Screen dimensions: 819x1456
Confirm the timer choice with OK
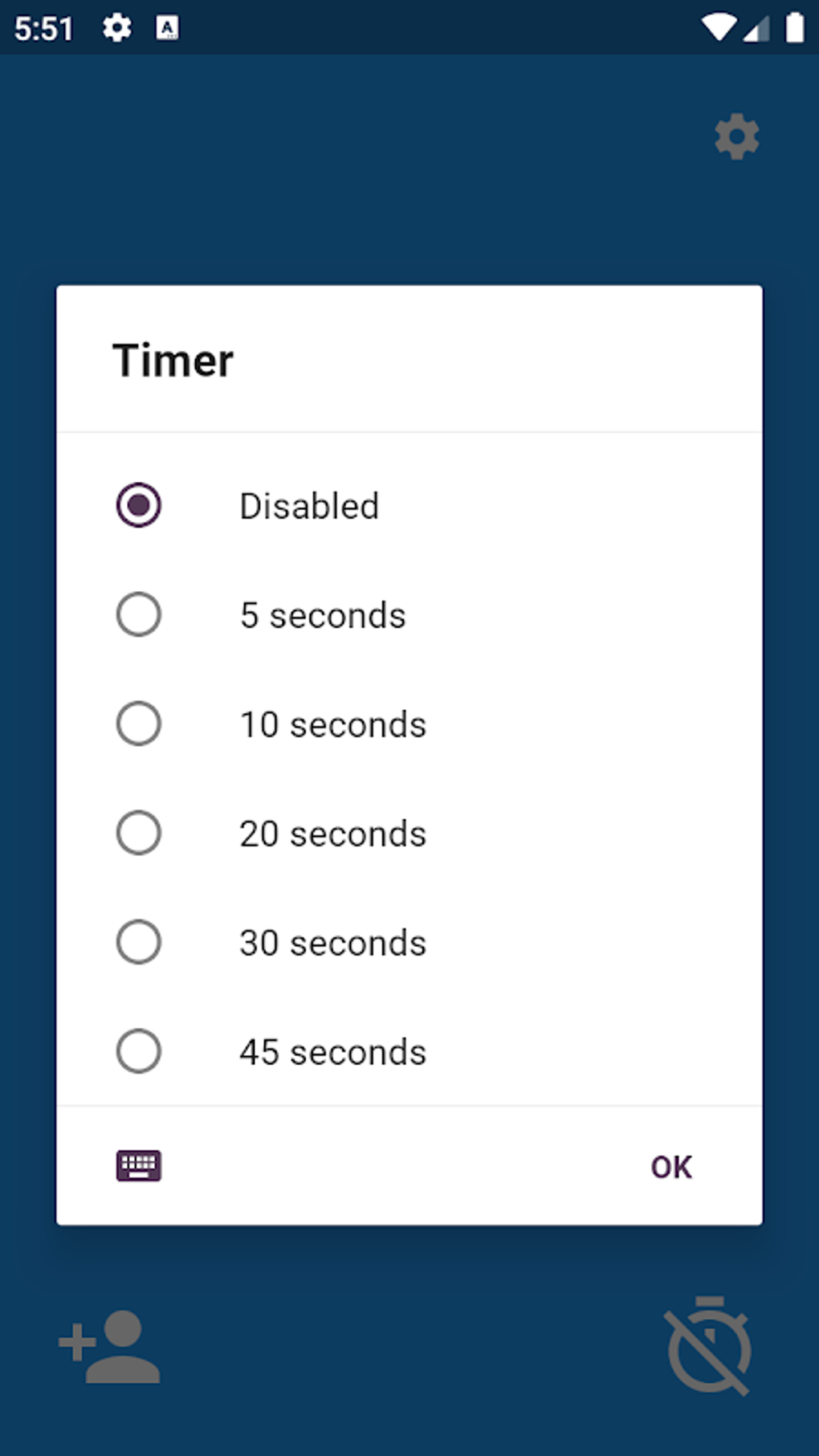(x=670, y=1167)
